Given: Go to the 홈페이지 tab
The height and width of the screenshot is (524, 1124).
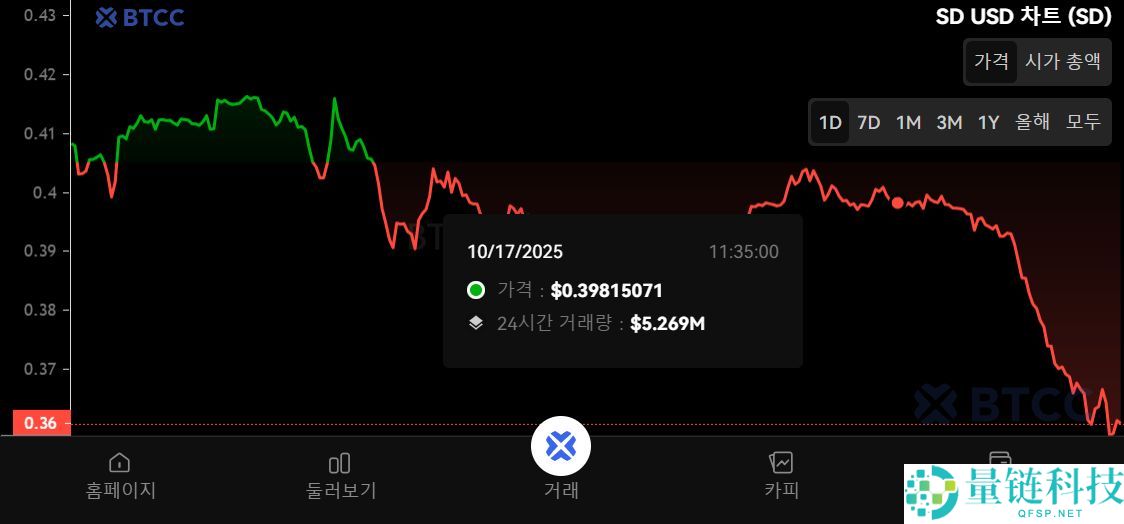Looking at the screenshot, I should (120, 474).
